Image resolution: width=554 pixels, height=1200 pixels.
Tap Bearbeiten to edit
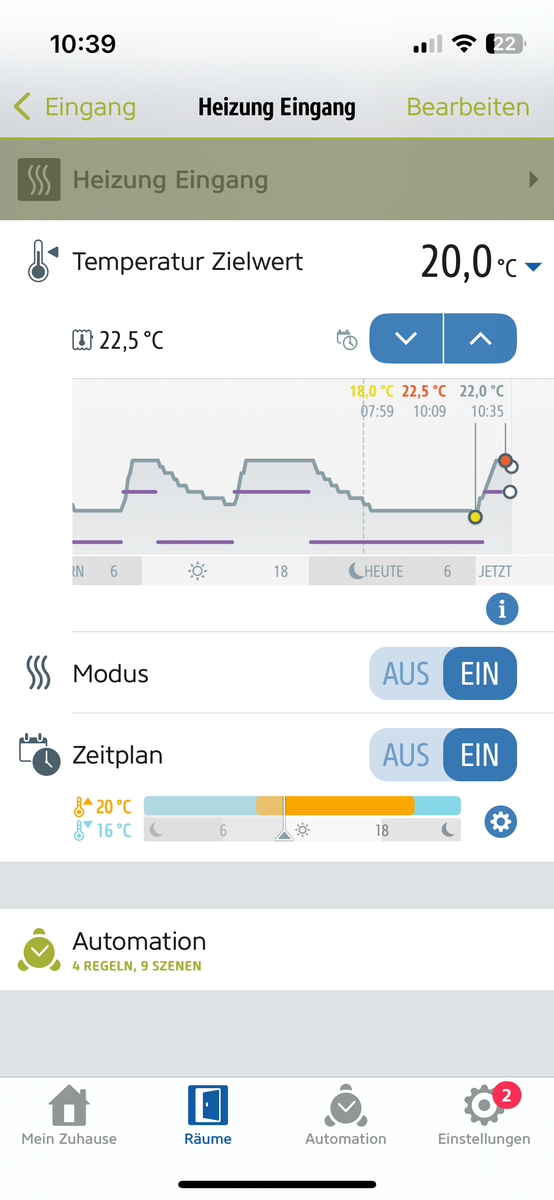[468, 107]
